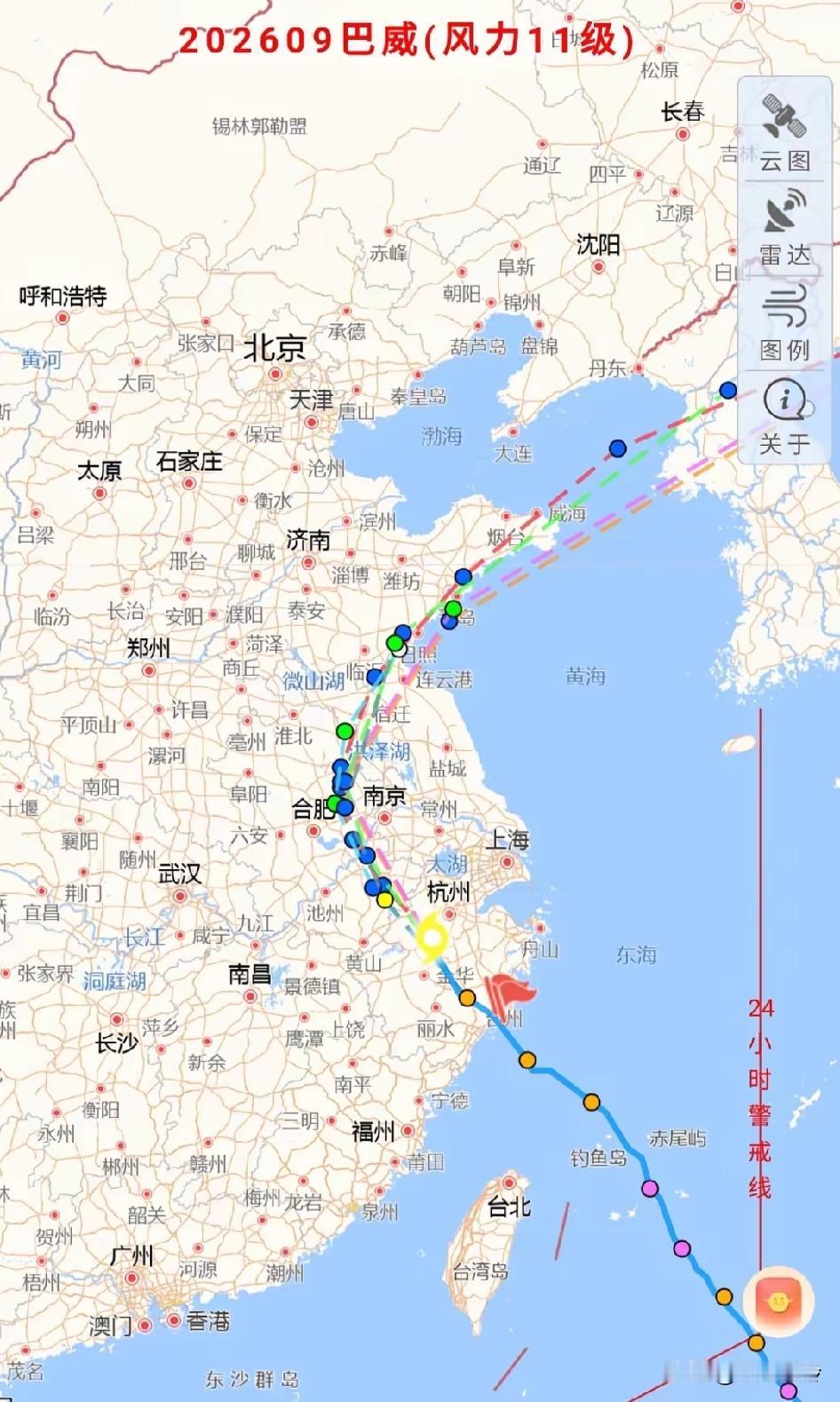Viewport: 840px width, 1402px height.
Task: Tap the red envelope floating button
Action: coord(779,1302)
